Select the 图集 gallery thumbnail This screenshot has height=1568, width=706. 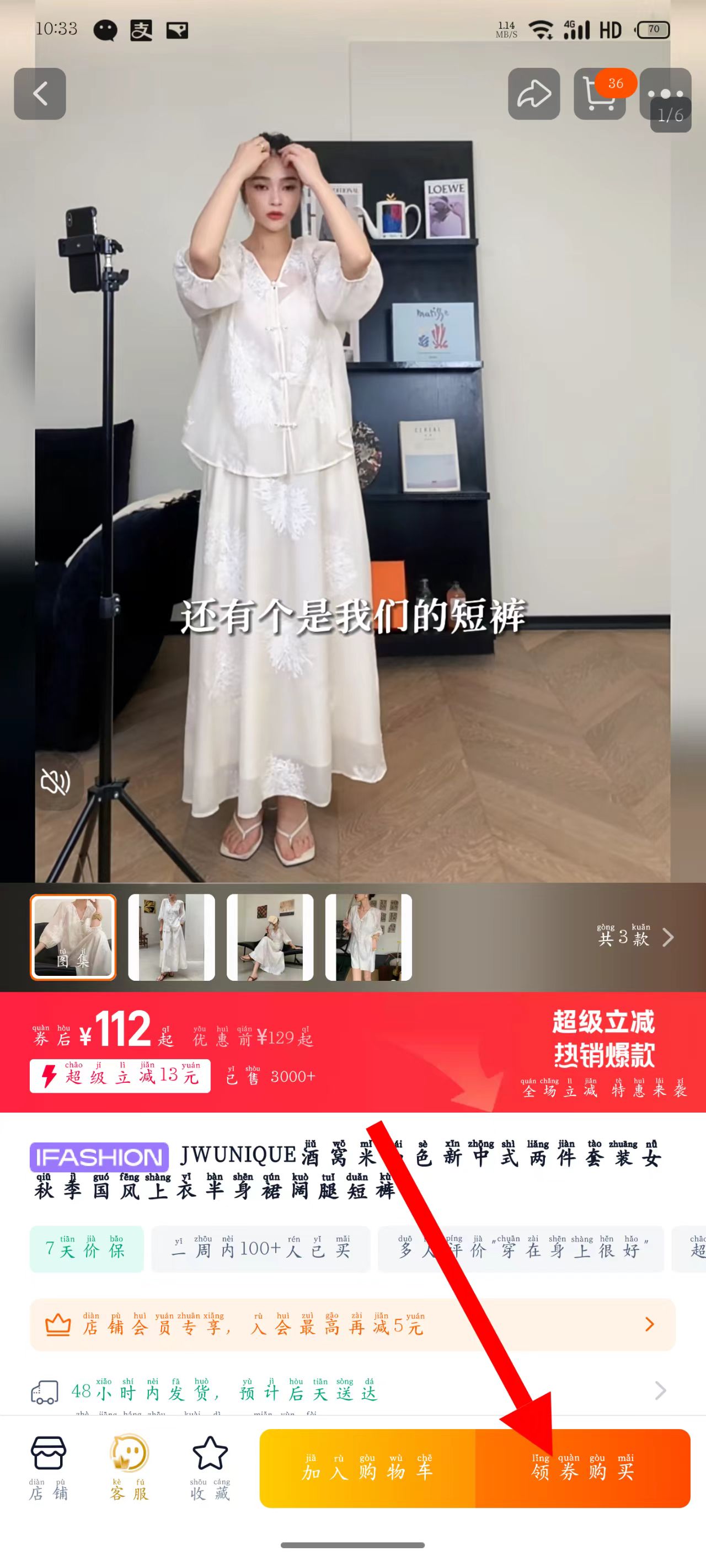(x=73, y=937)
